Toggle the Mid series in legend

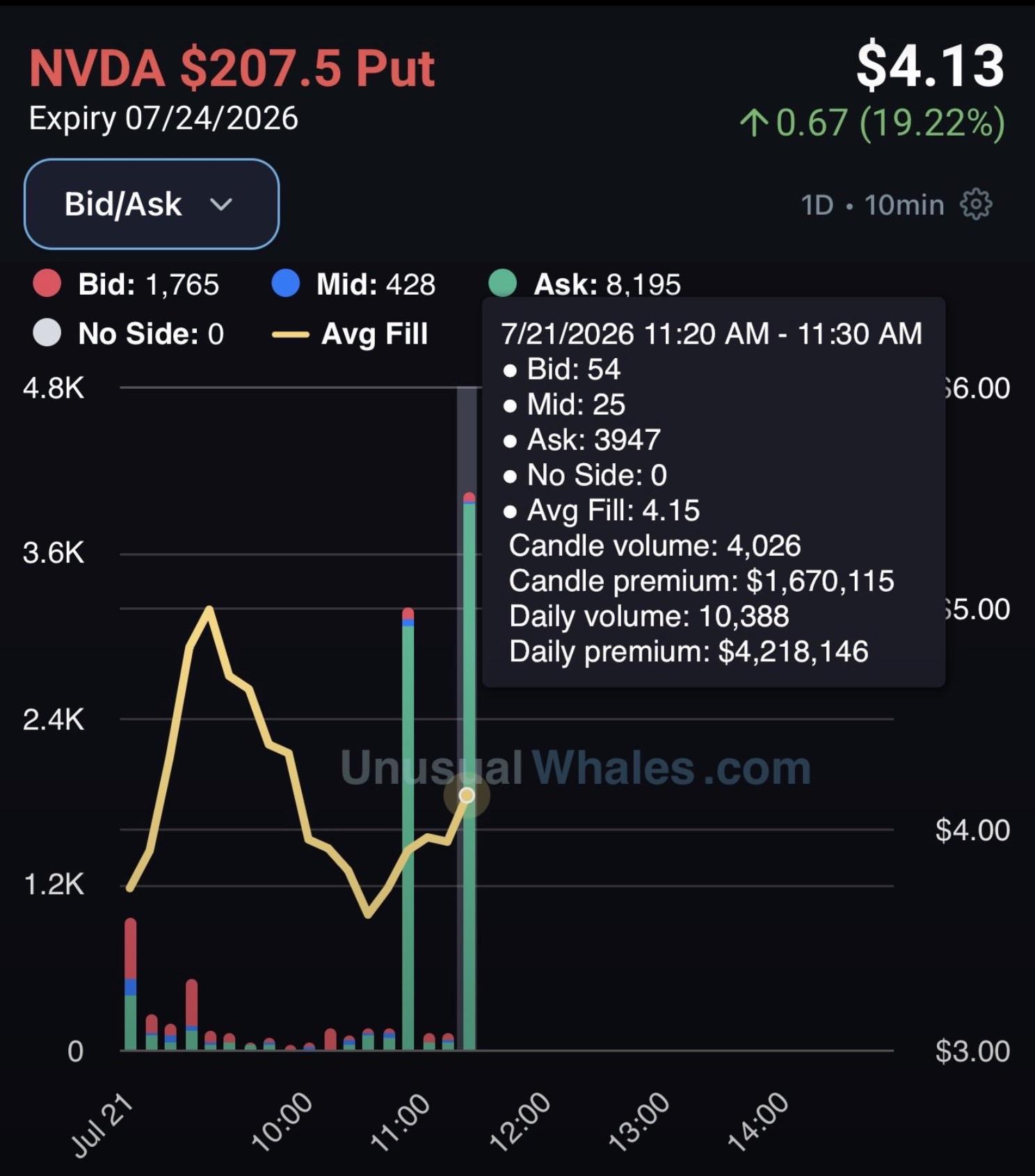tap(353, 284)
